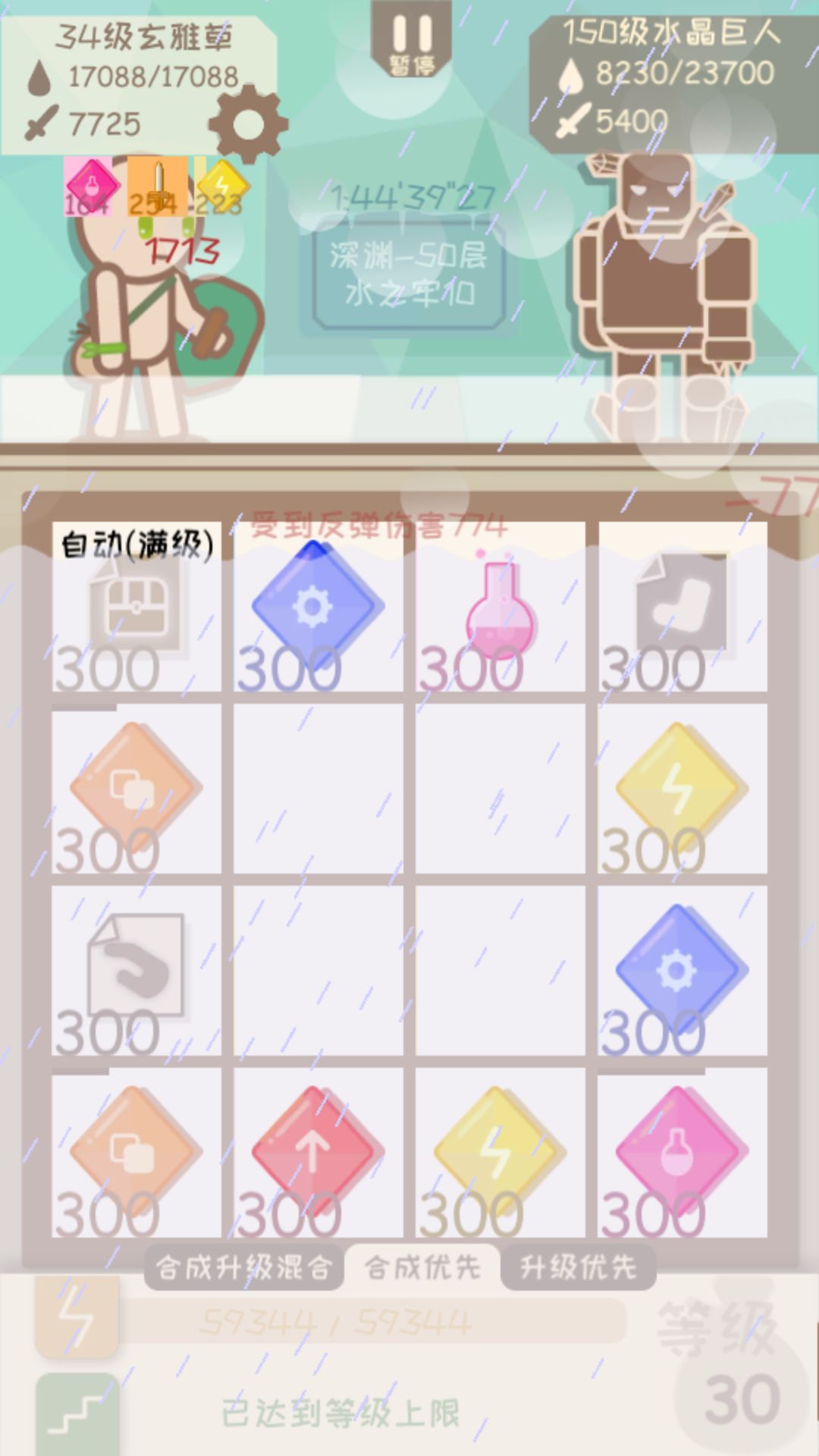Image resolution: width=819 pixels, height=1456 pixels.
Task: Toggle the 自动(满级) auto mode
Action: point(136,542)
